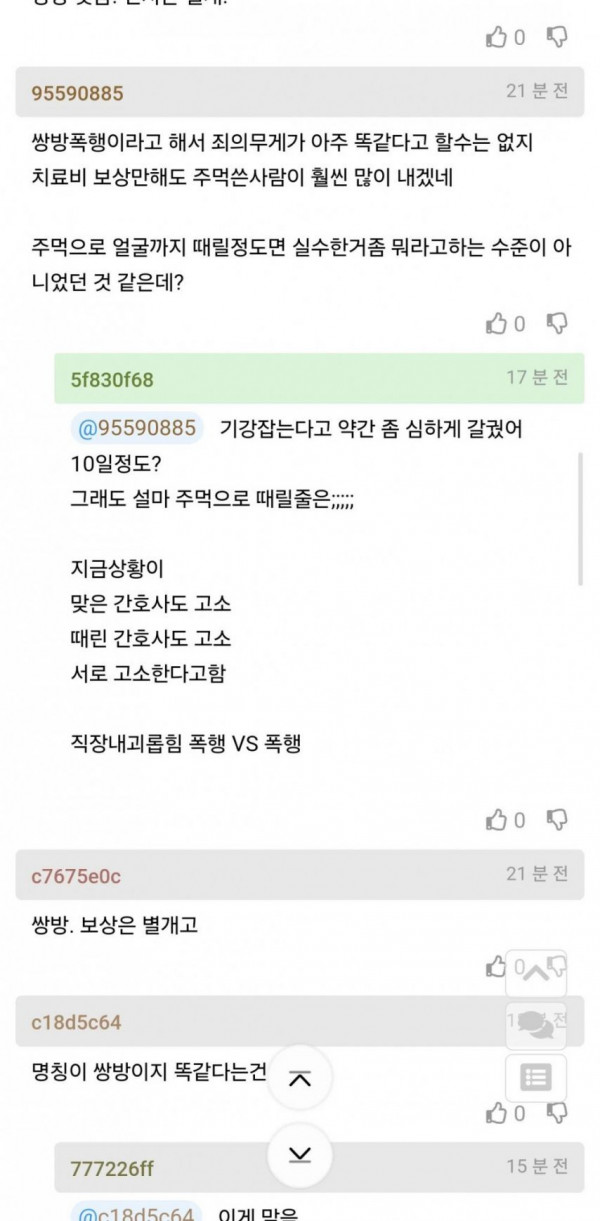600x1221 pixels.
Task: Open the profile of user c7675e0c
Action: [76, 876]
